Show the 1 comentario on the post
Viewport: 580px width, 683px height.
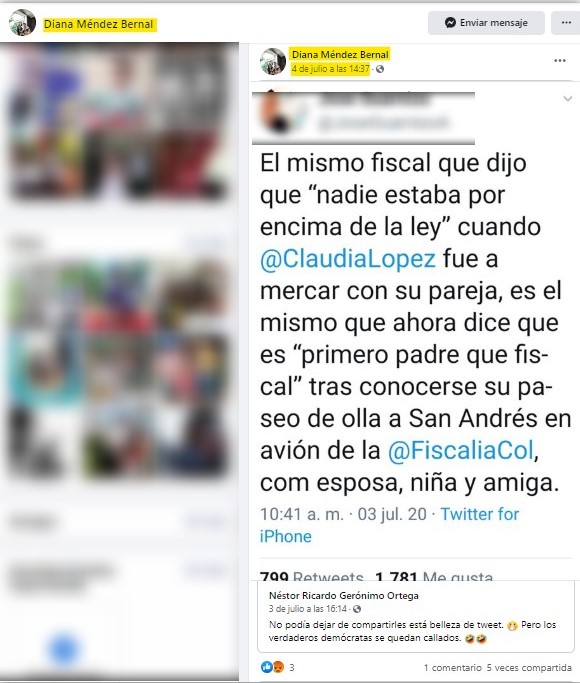[452, 667]
